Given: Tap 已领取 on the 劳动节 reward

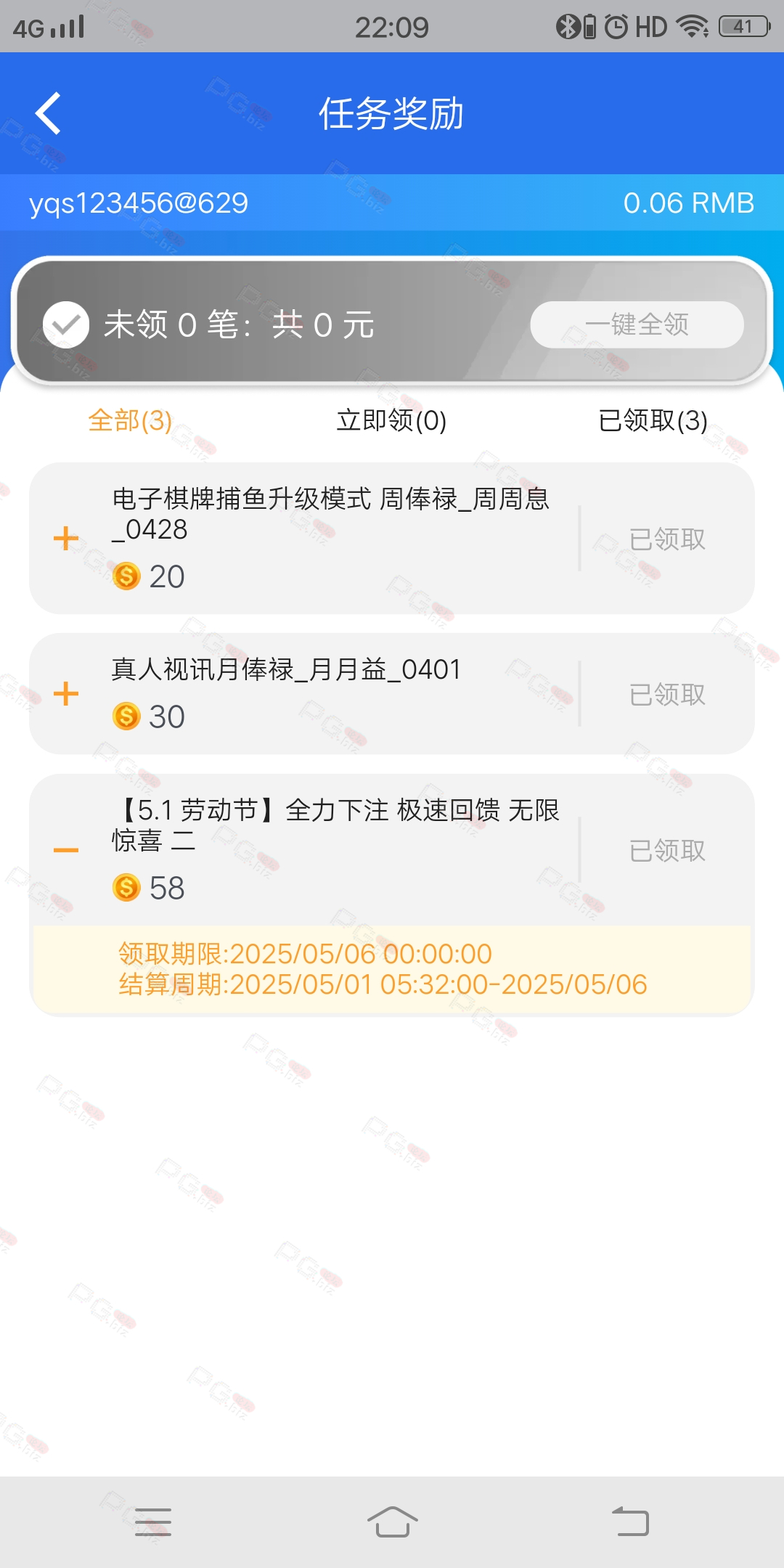Looking at the screenshot, I should coord(667,851).
